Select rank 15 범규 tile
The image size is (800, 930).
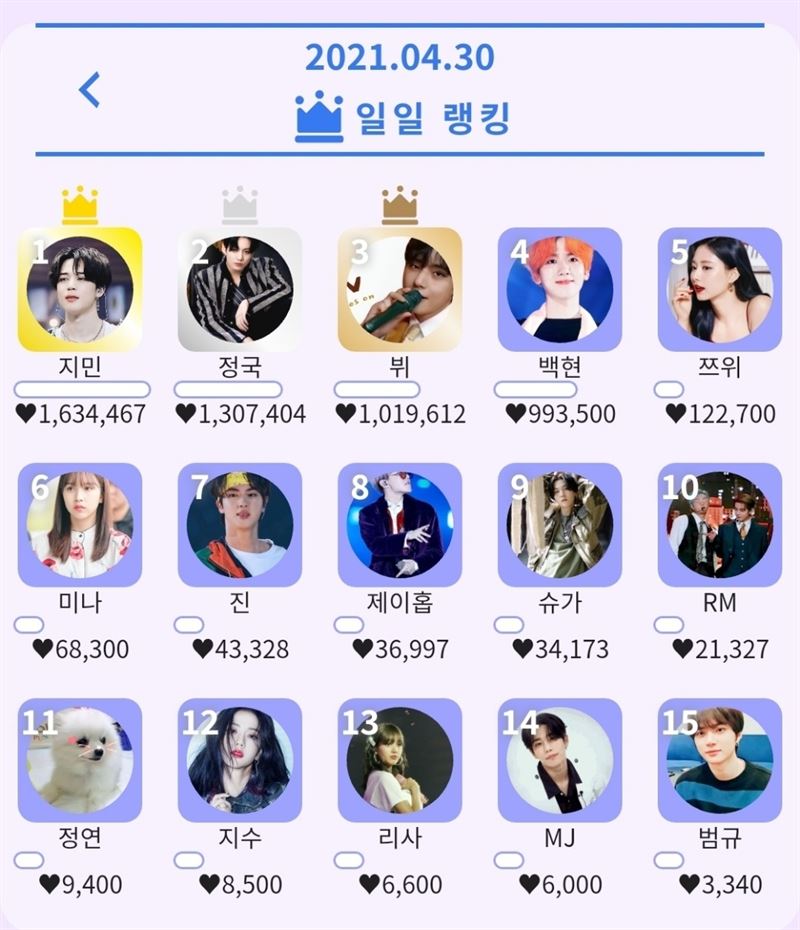720,759
